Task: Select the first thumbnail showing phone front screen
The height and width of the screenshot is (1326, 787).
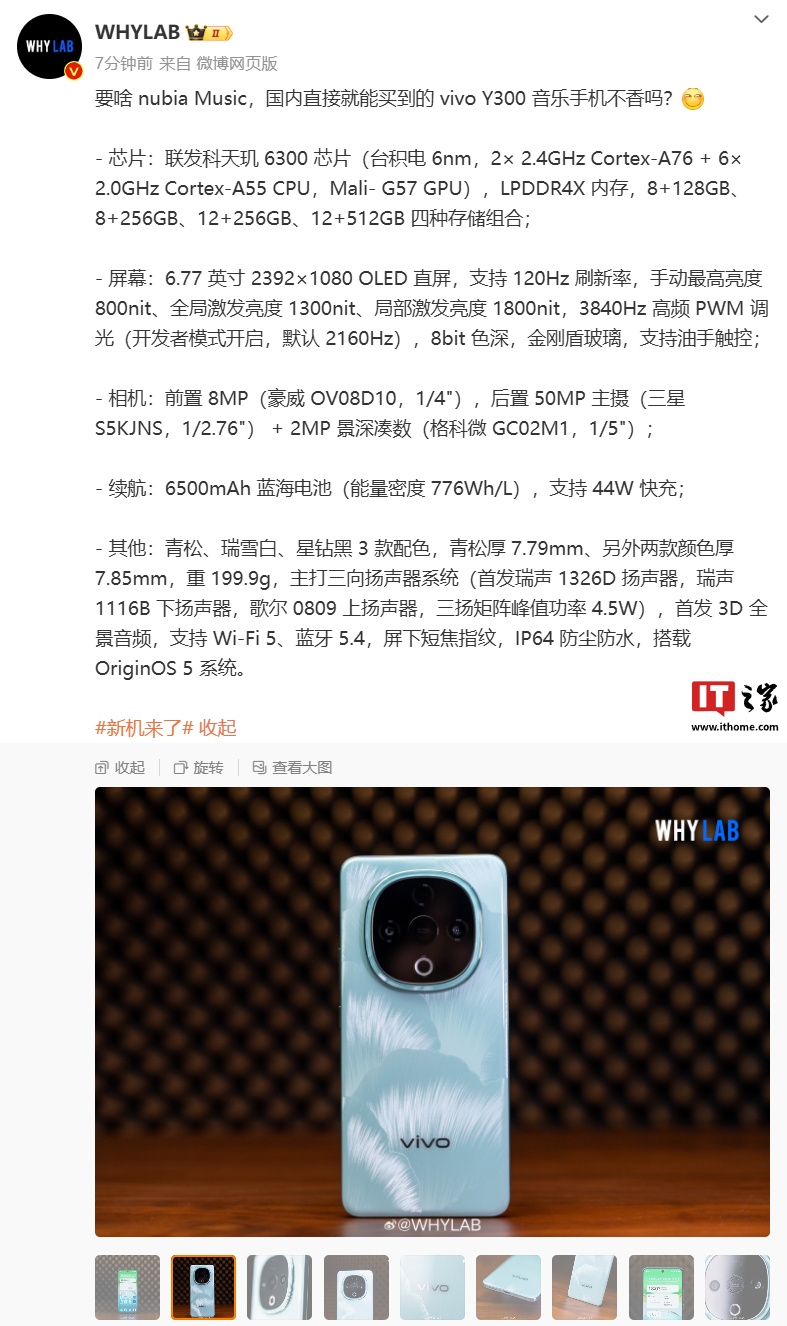Action: (127, 1287)
